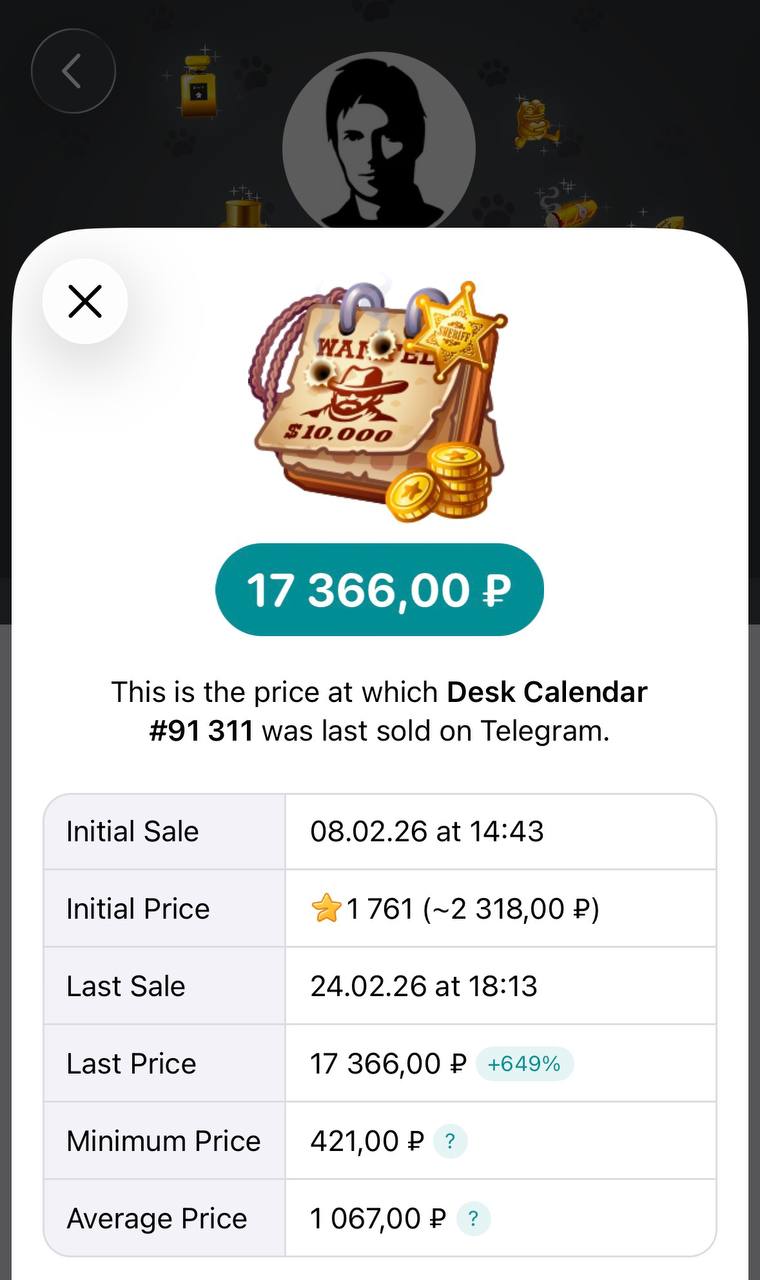This screenshot has height=1280, width=760.
Task: Go back using the top arrow
Action: coord(73,71)
